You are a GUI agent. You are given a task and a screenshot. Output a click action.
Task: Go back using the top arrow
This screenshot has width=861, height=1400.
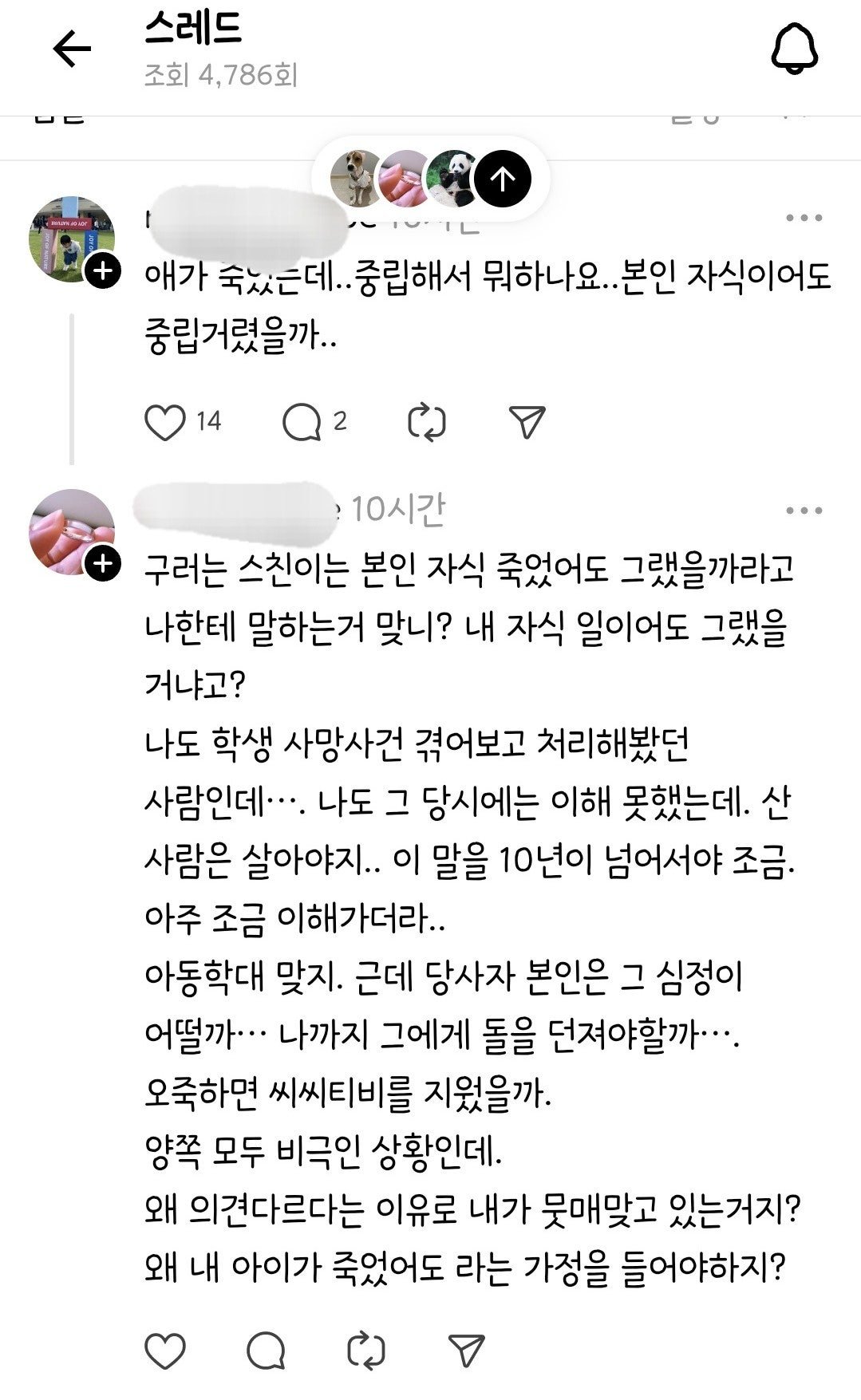pyautogui.click(x=72, y=50)
